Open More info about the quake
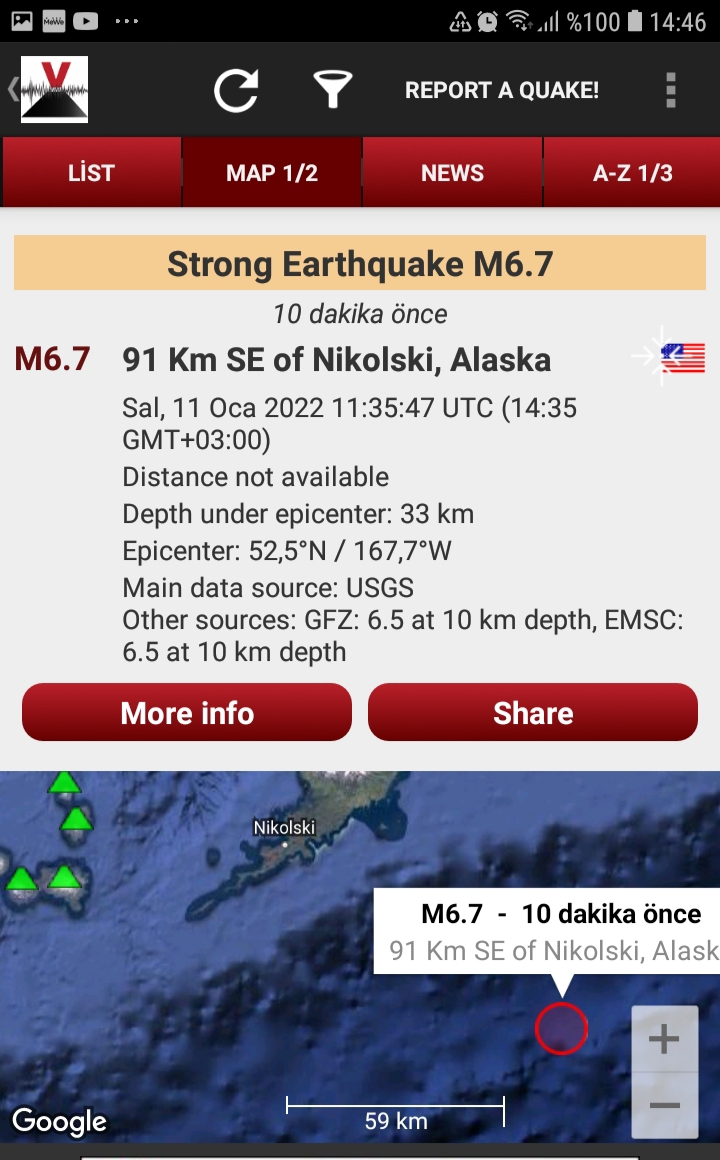720x1160 pixels. pos(187,713)
